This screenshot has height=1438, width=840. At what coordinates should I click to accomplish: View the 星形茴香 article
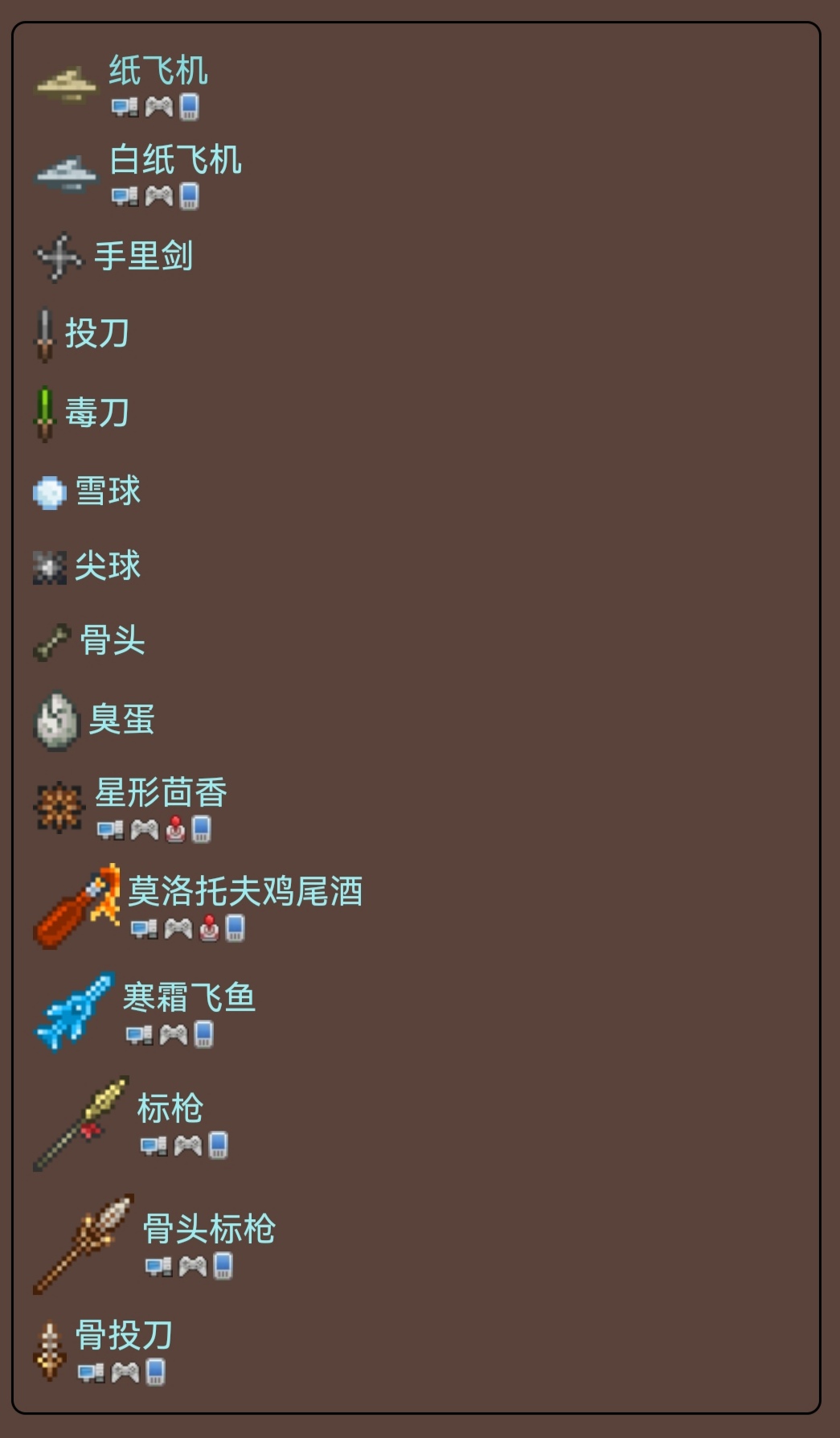click(x=161, y=793)
